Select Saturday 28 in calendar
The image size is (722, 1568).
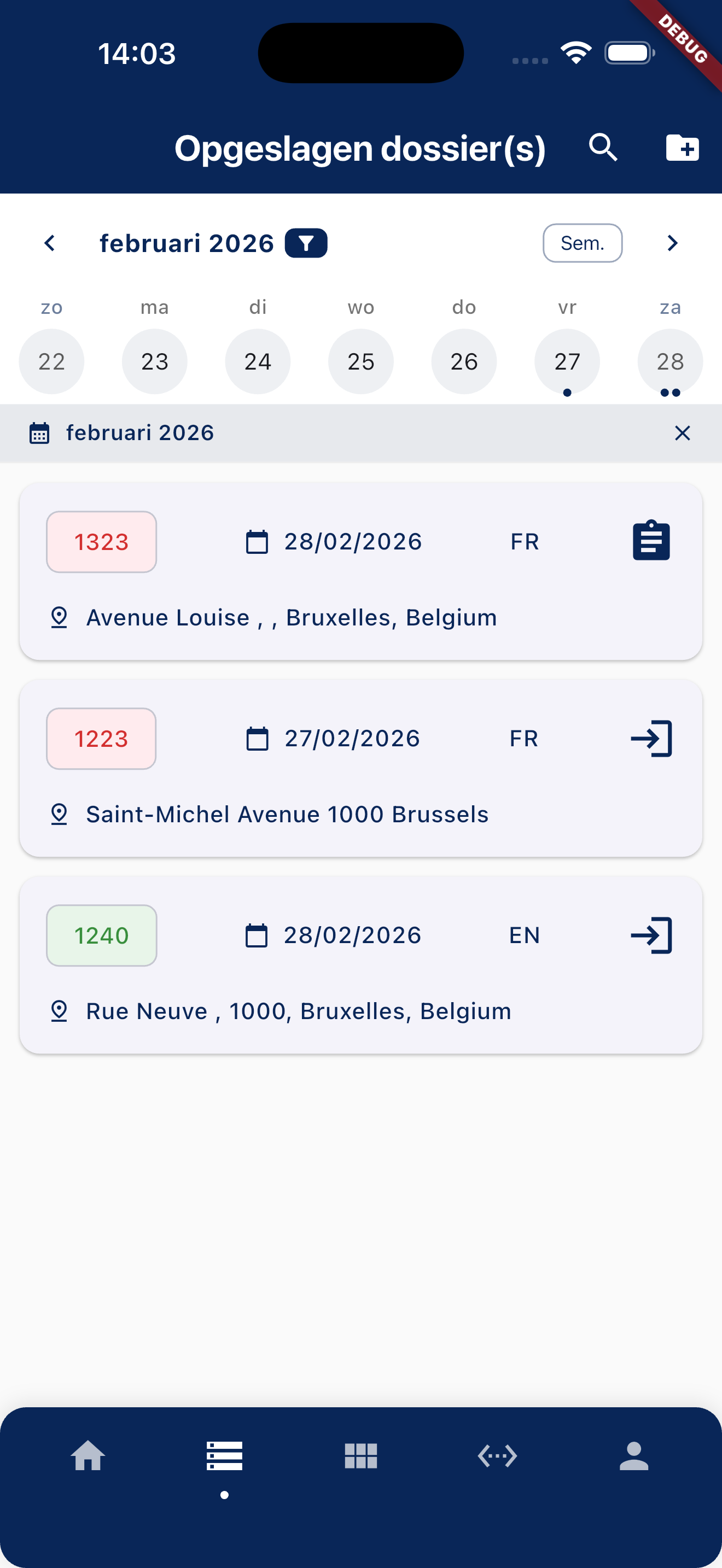click(669, 361)
